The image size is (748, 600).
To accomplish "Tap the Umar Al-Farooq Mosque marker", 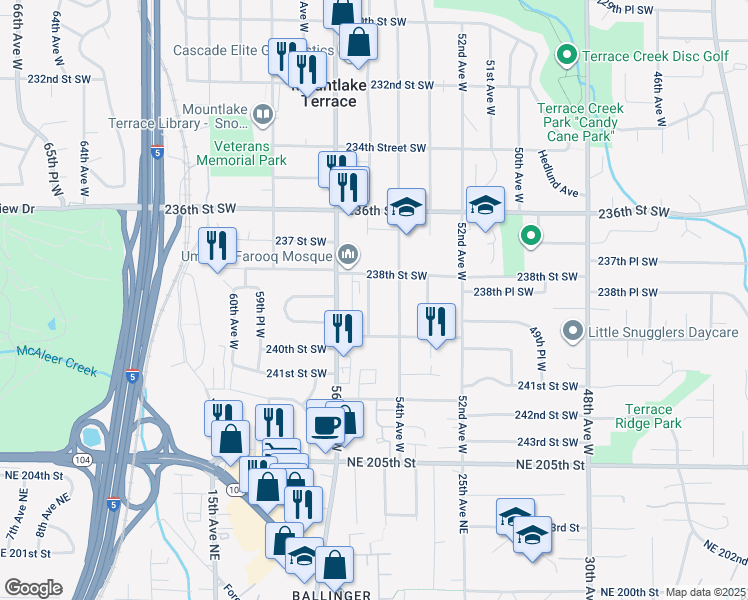I will point(347,256).
